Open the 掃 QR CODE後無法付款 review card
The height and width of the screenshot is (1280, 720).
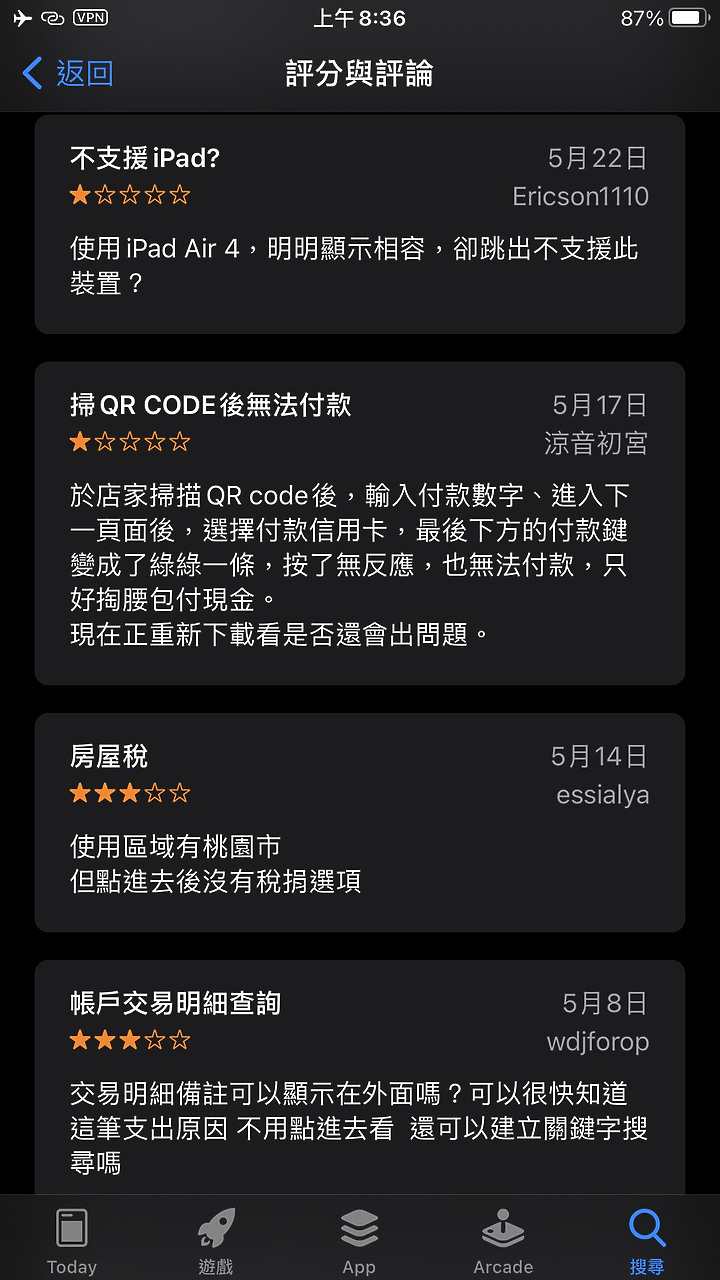[x=360, y=520]
